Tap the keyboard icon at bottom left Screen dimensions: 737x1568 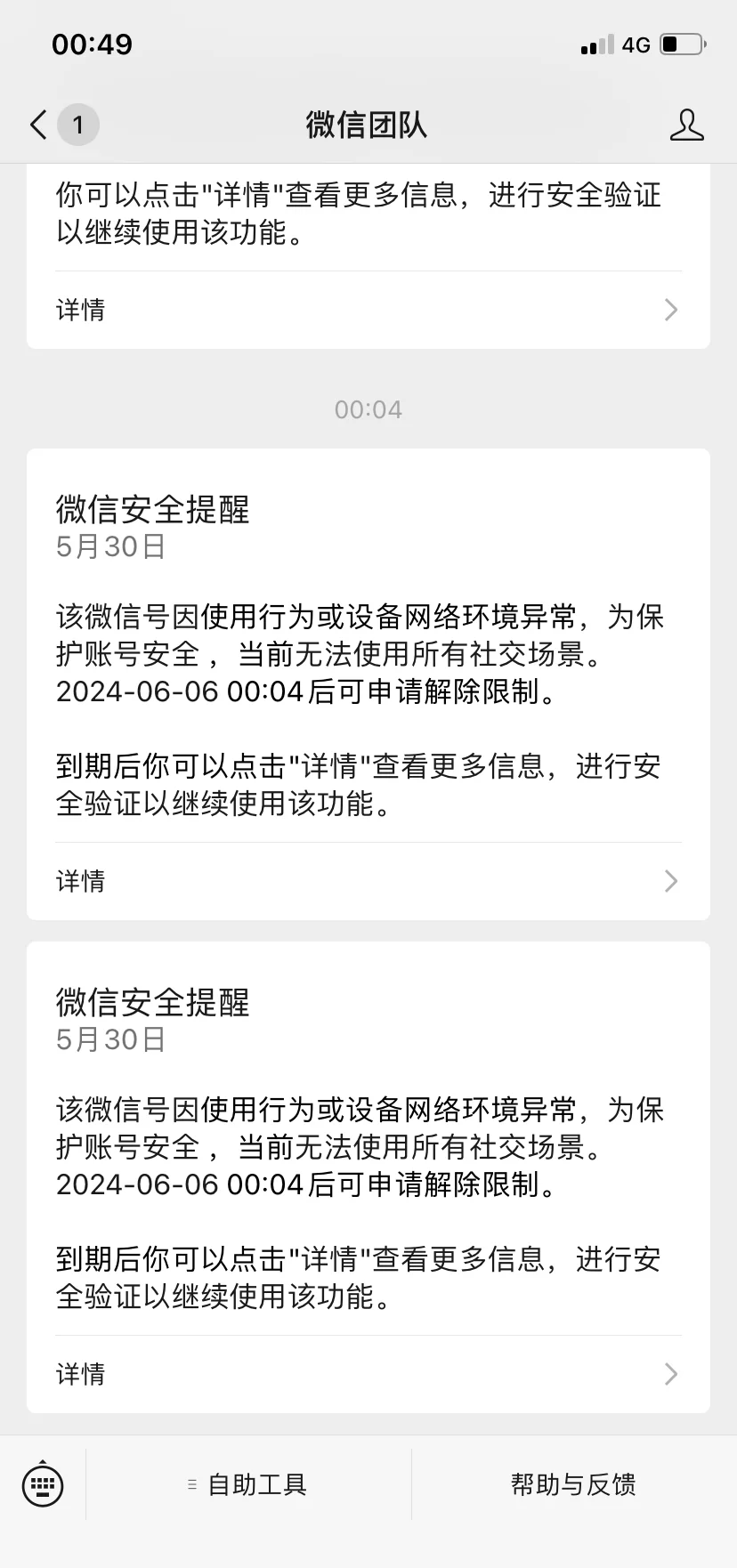43,1484
